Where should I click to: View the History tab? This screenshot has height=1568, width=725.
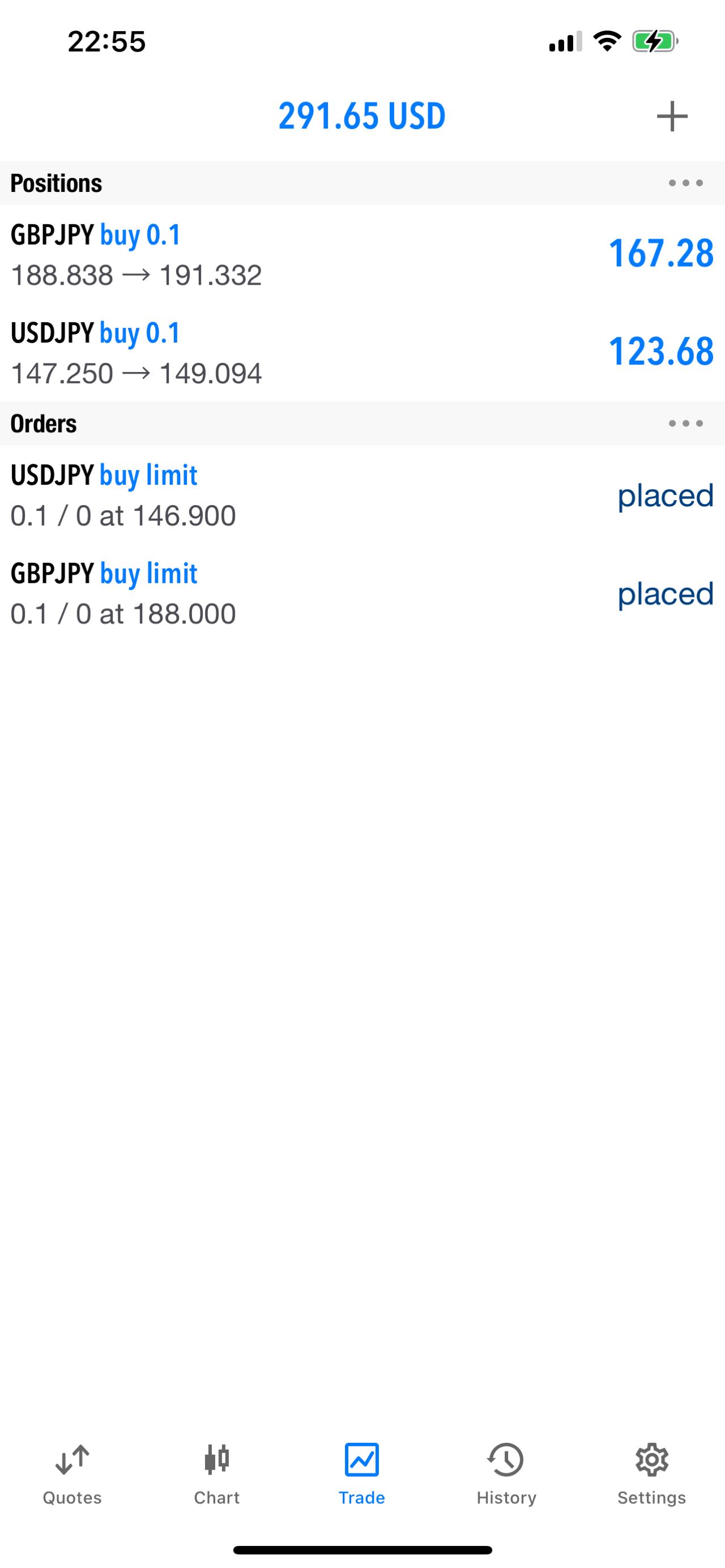(x=506, y=1474)
